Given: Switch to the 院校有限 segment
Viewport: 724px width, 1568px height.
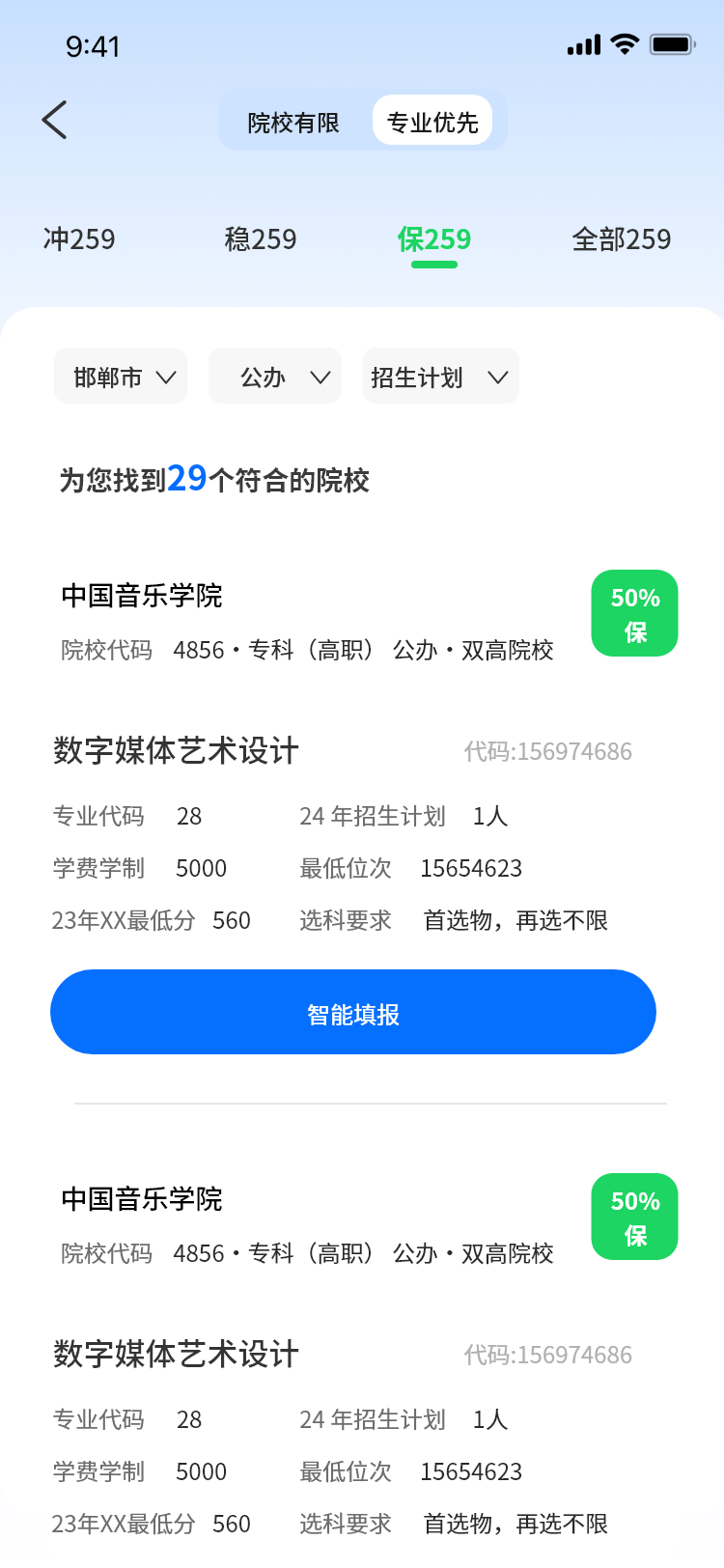Looking at the screenshot, I should [x=293, y=123].
